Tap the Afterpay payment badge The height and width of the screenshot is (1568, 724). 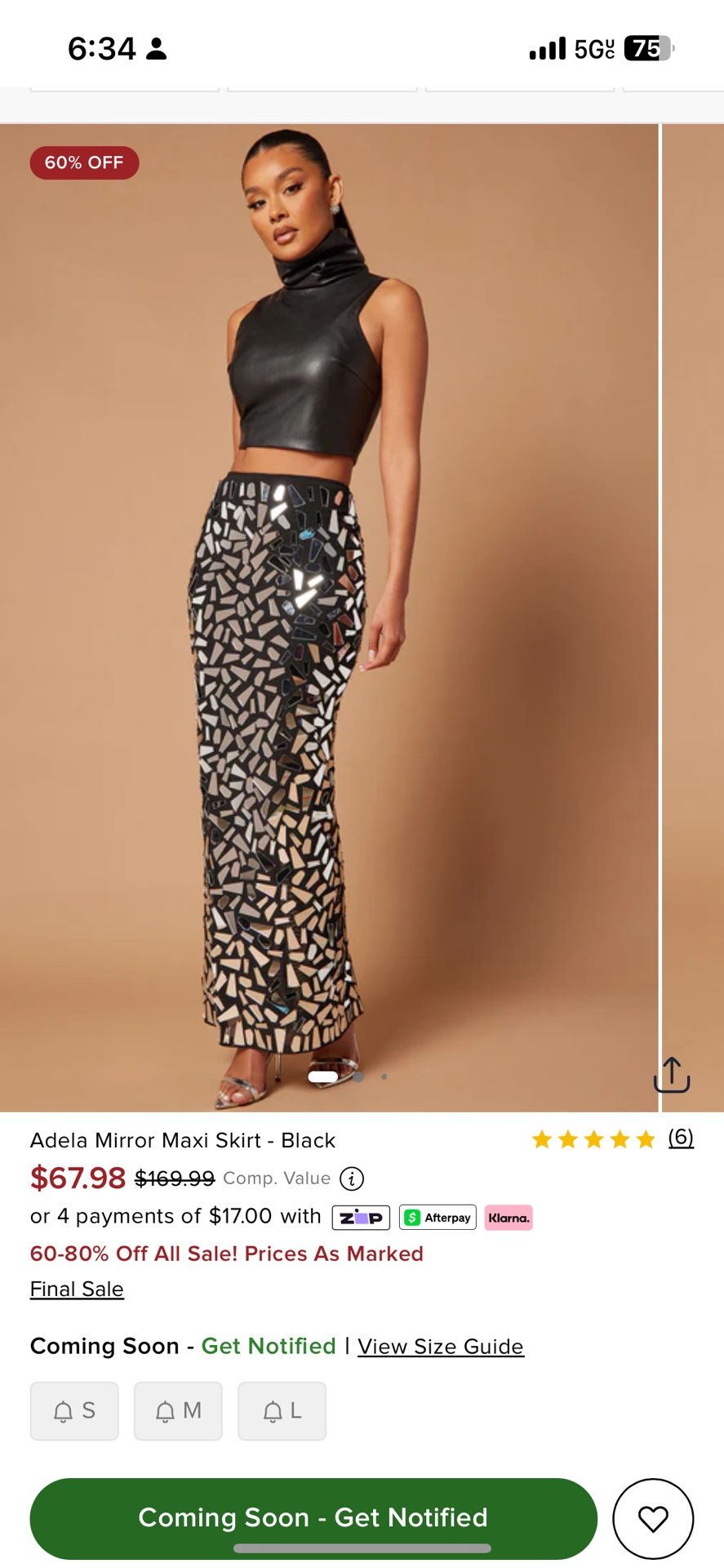[437, 1217]
